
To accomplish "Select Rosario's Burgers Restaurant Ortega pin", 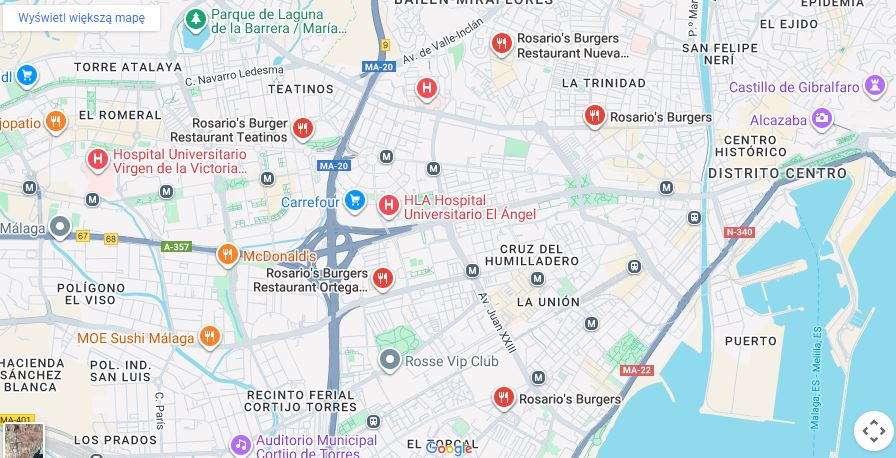I will (x=382, y=278).
